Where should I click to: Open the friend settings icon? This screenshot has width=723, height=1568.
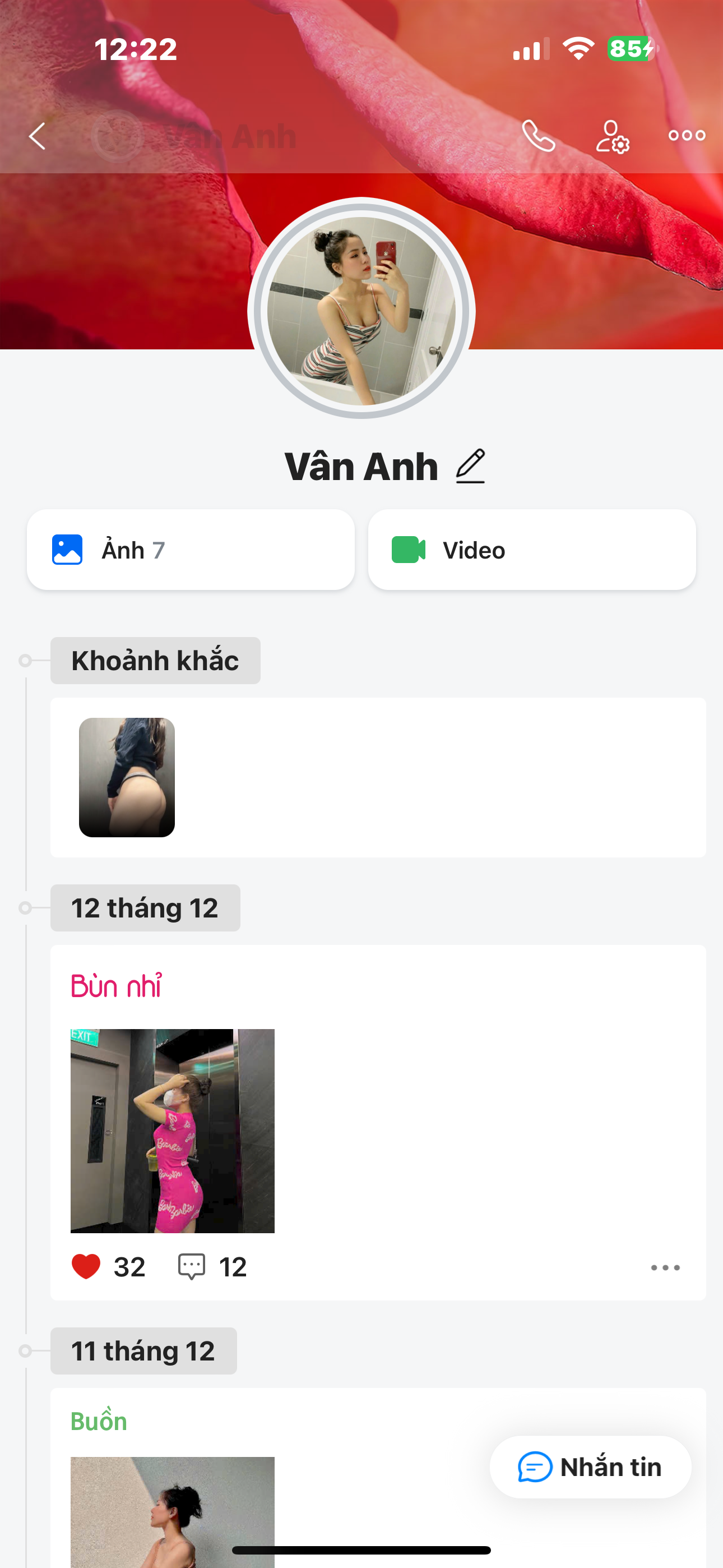coord(611,136)
